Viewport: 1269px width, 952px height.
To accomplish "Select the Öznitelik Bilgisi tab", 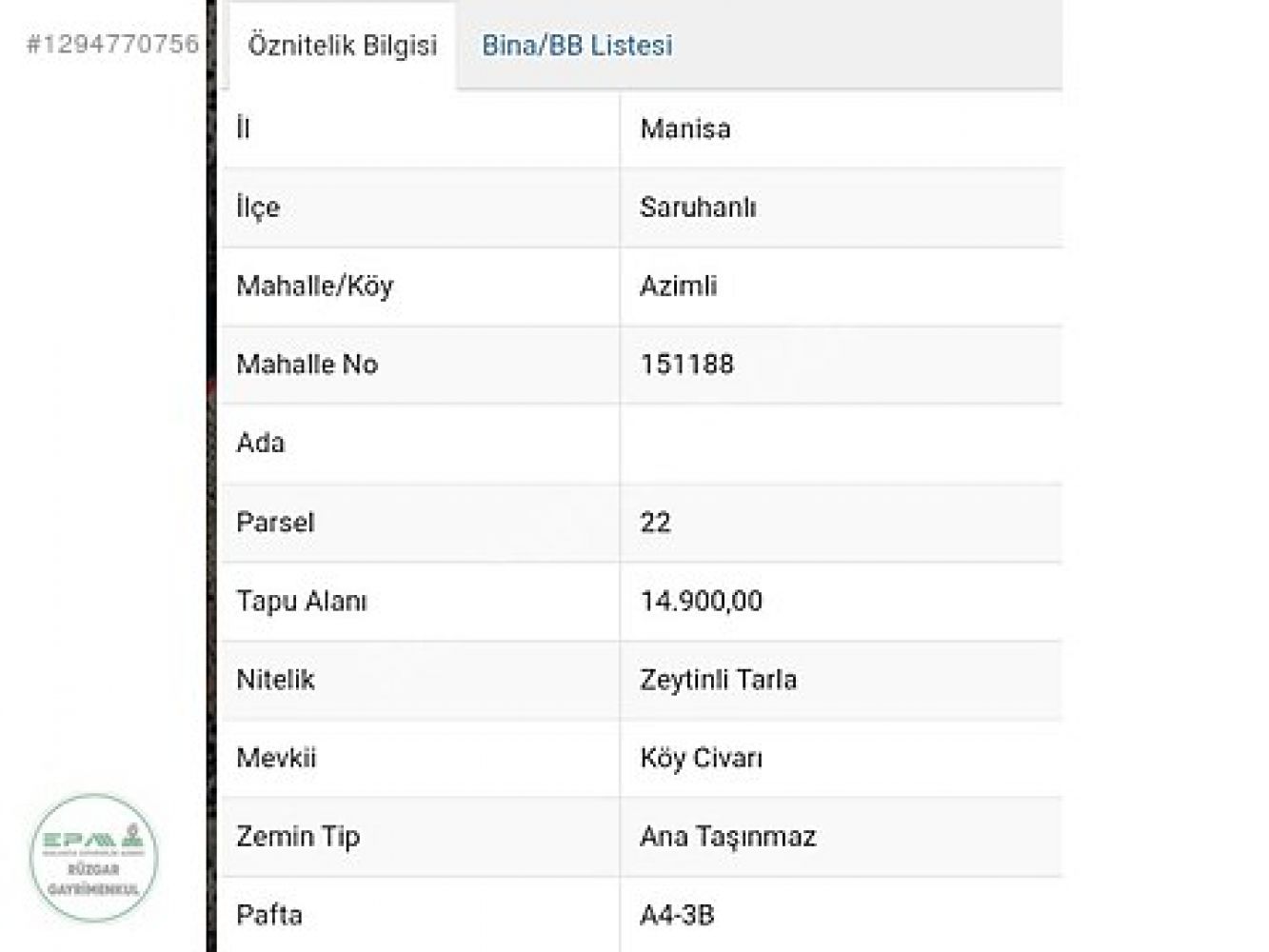I will (342, 45).
